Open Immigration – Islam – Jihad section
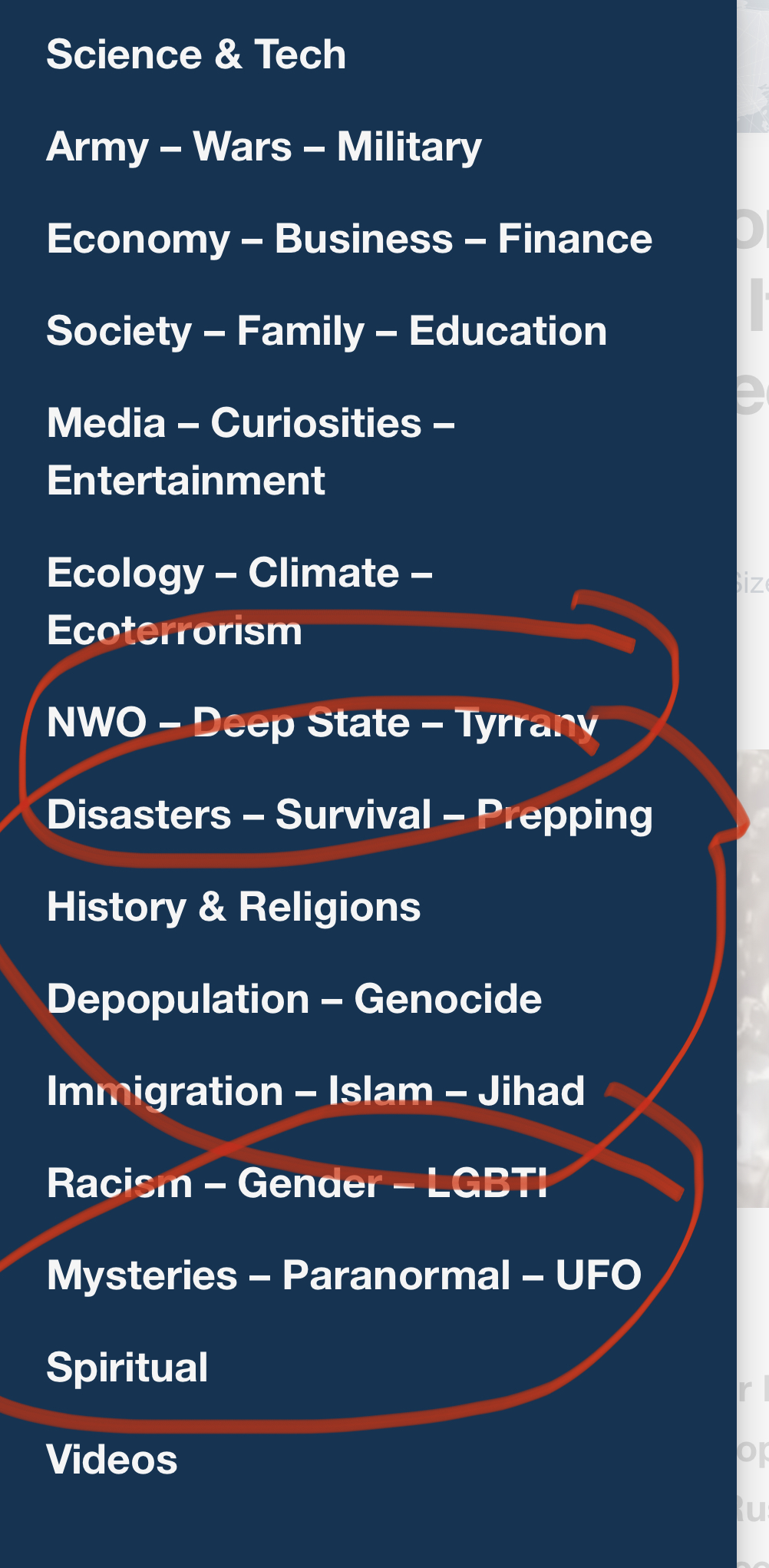 point(315,1091)
